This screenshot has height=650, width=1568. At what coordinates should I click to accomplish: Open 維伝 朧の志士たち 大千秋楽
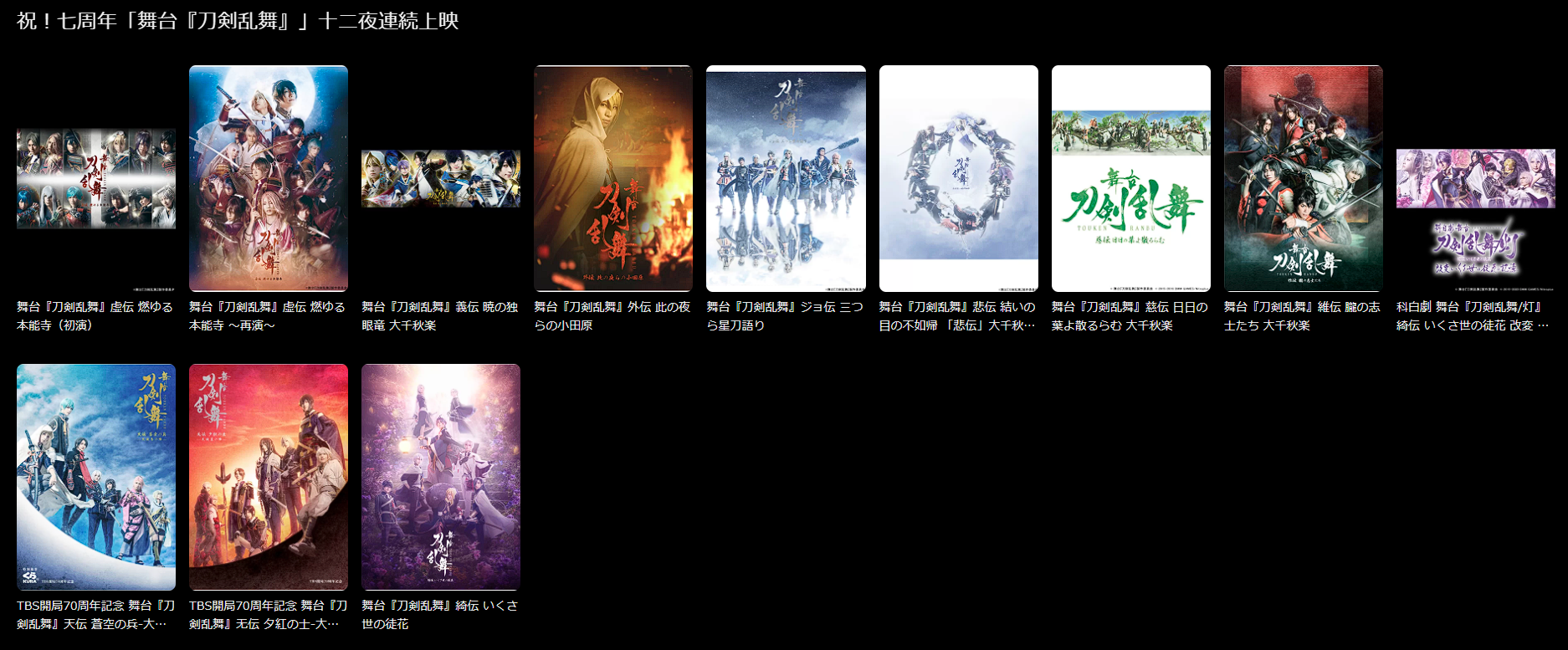[1303, 178]
